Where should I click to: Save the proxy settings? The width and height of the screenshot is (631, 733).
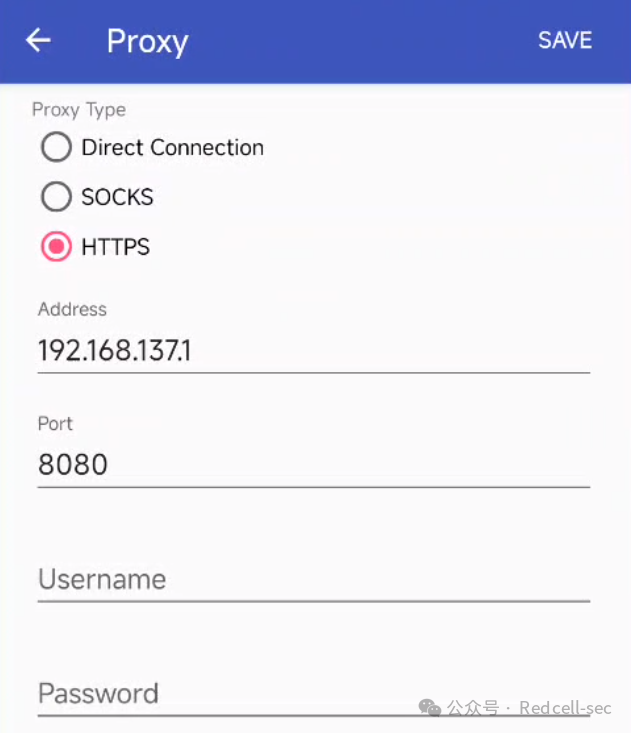565,40
